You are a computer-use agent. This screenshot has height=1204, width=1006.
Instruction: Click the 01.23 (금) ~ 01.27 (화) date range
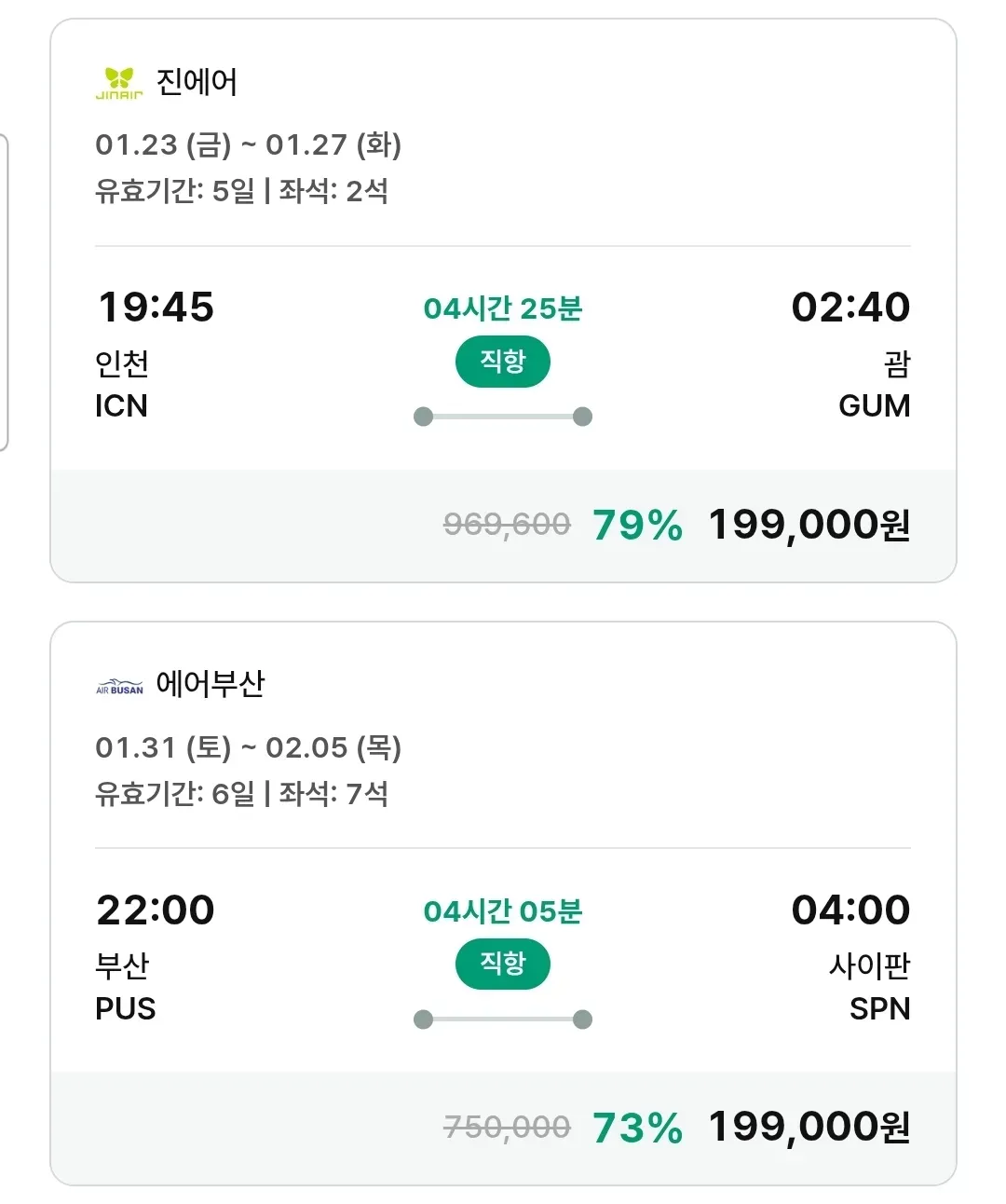pos(250,144)
